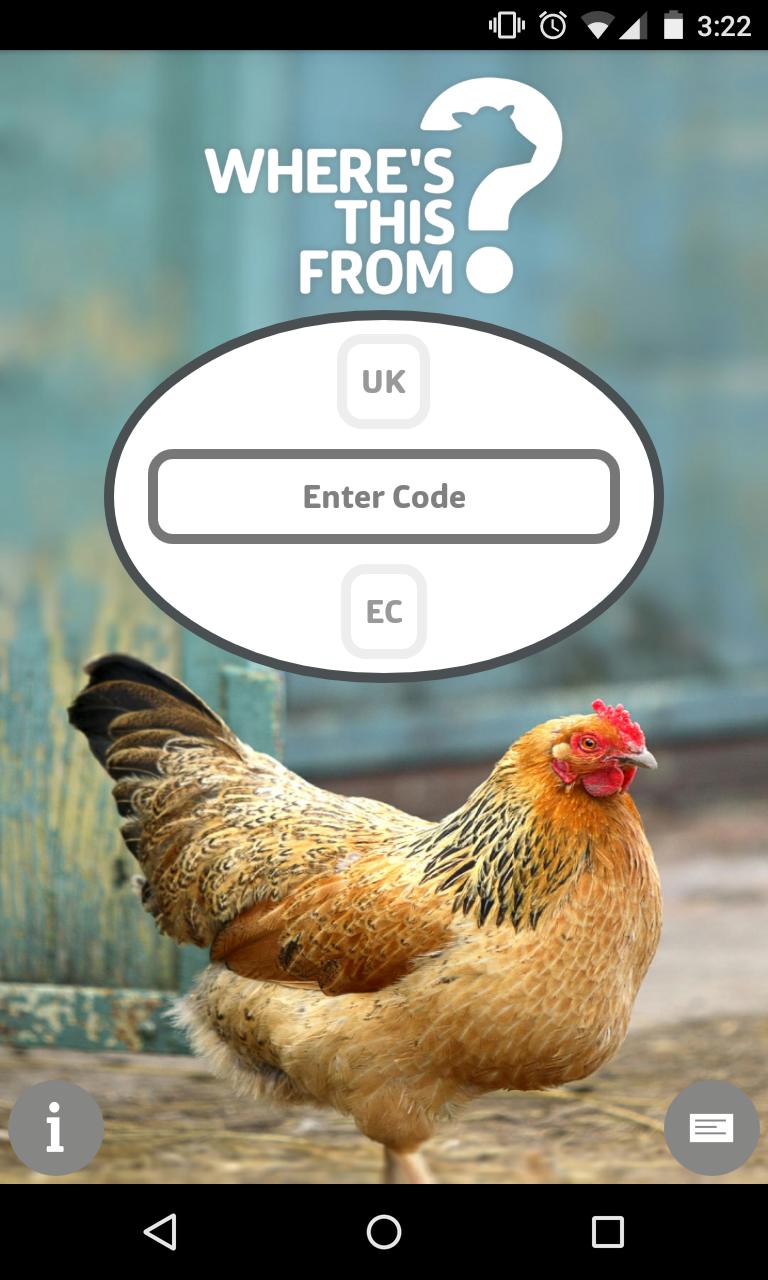Return to the home screen
Image resolution: width=768 pixels, height=1280 pixels.
coord(384,1232)
